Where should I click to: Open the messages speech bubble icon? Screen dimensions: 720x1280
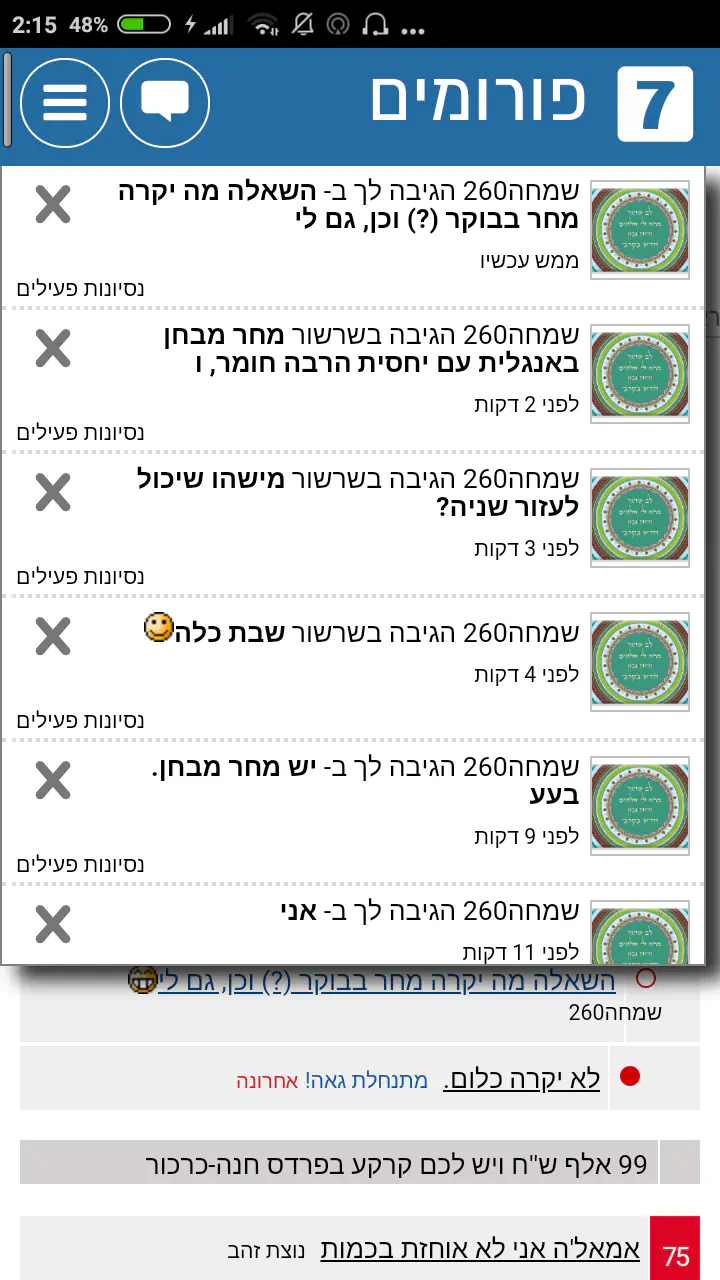click(165, 102)
